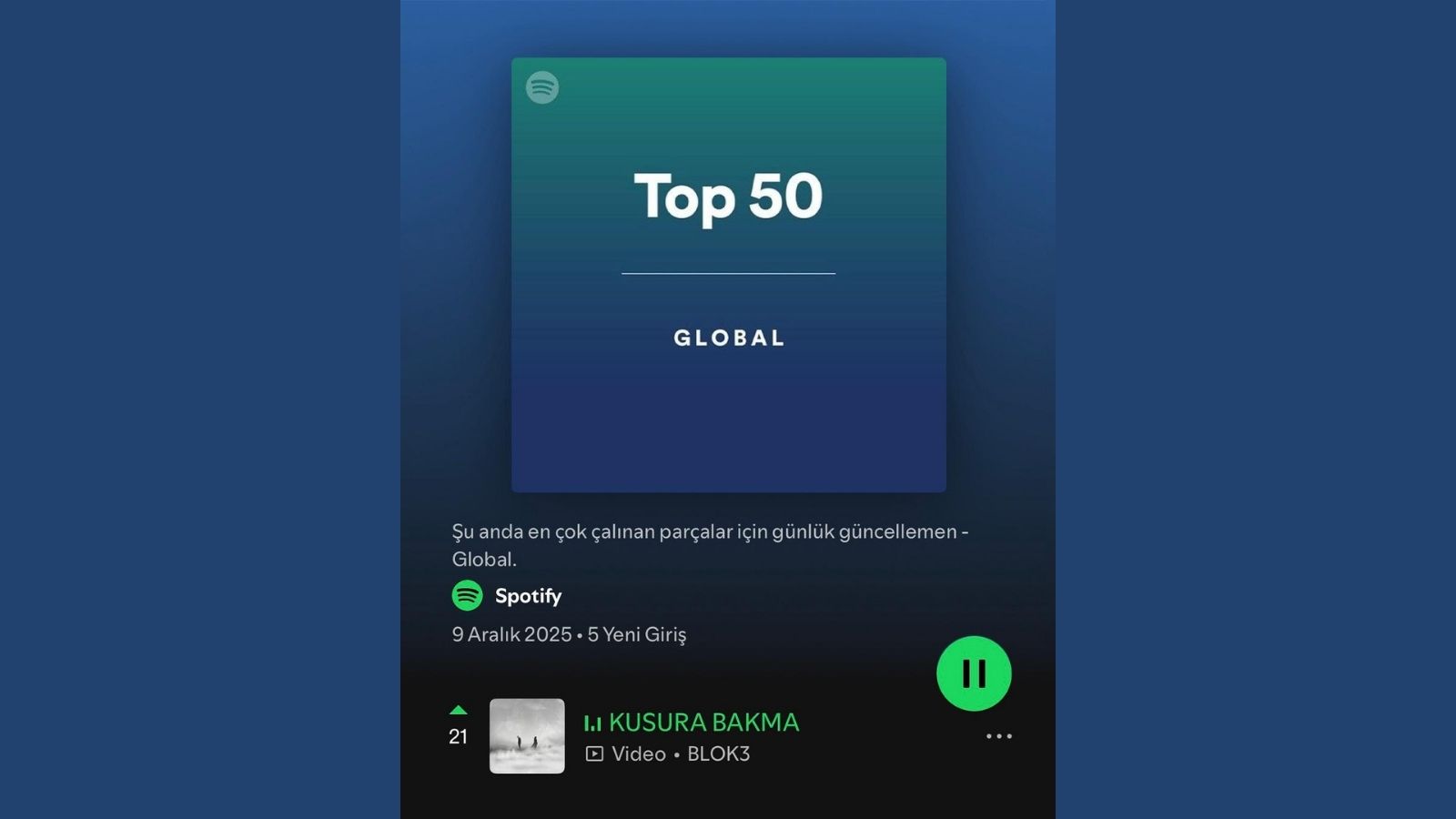This screenshot has height=819, width=1456.
Task: Pause the Top 50 Global playlist
Action: coord(974,673)
